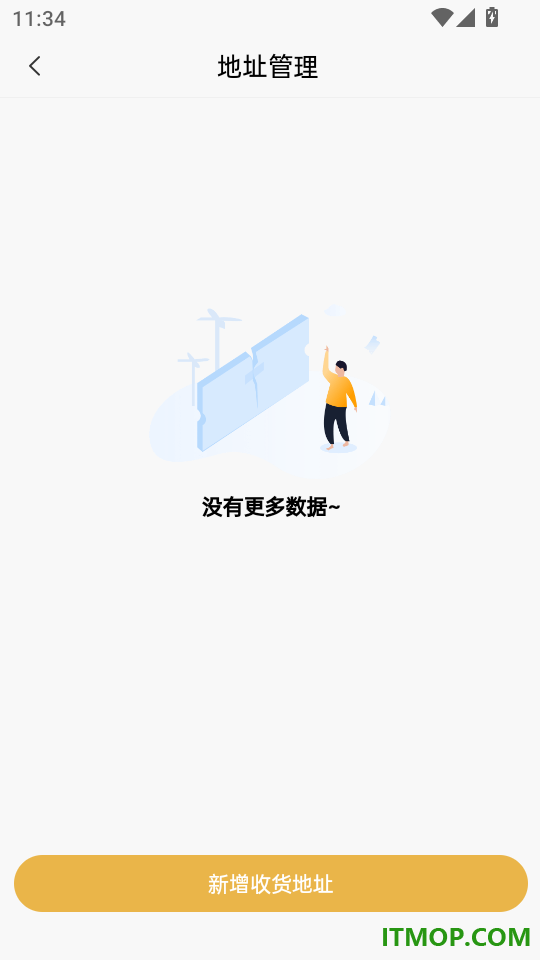This screenshot has height=960, width=540.
Task: Tap the 新增收货地址 button
Action: (x=271, y=883)
